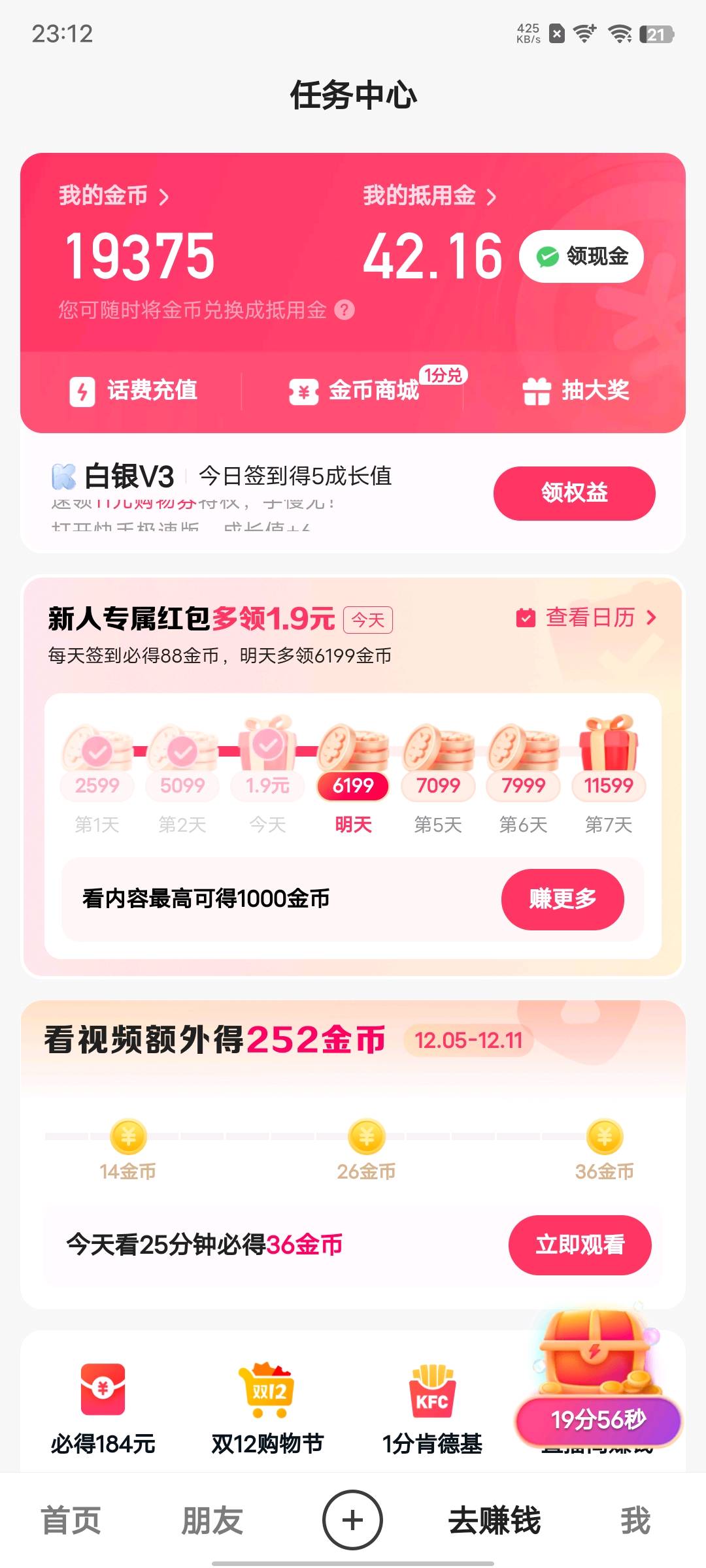Screen dimensions: 706x1568
Task: Open 双12购物节 shortcut
Action: pyautogui.click(x=267, y=1405)
